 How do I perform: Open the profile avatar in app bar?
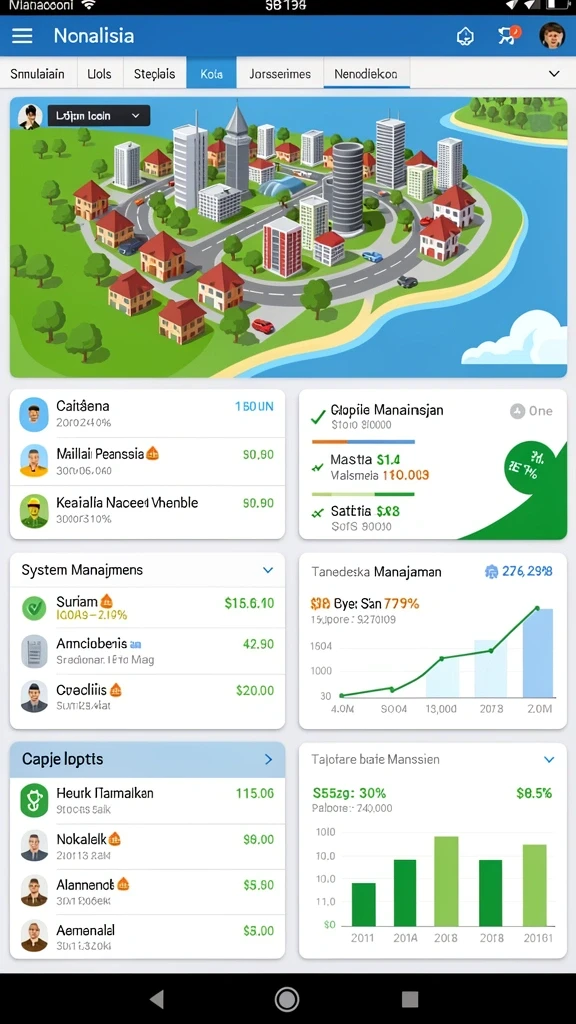pos(552,35)
